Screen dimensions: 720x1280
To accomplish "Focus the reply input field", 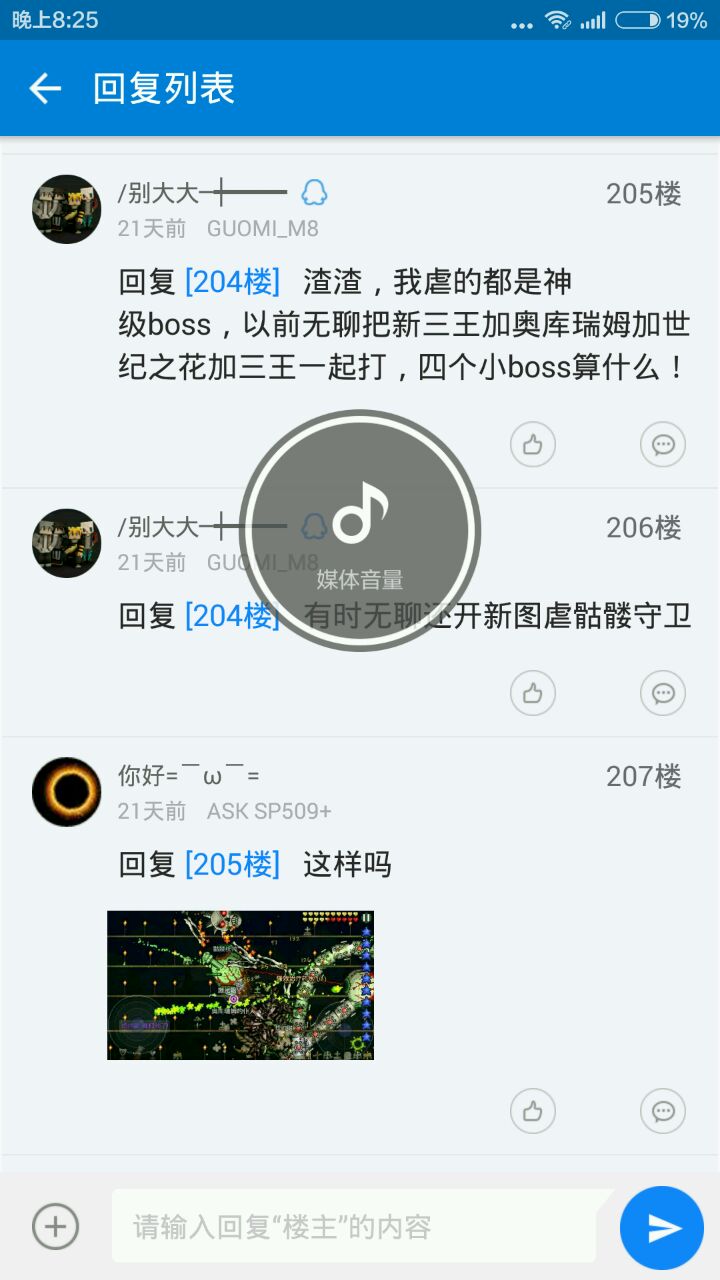I will [360, 1226].
